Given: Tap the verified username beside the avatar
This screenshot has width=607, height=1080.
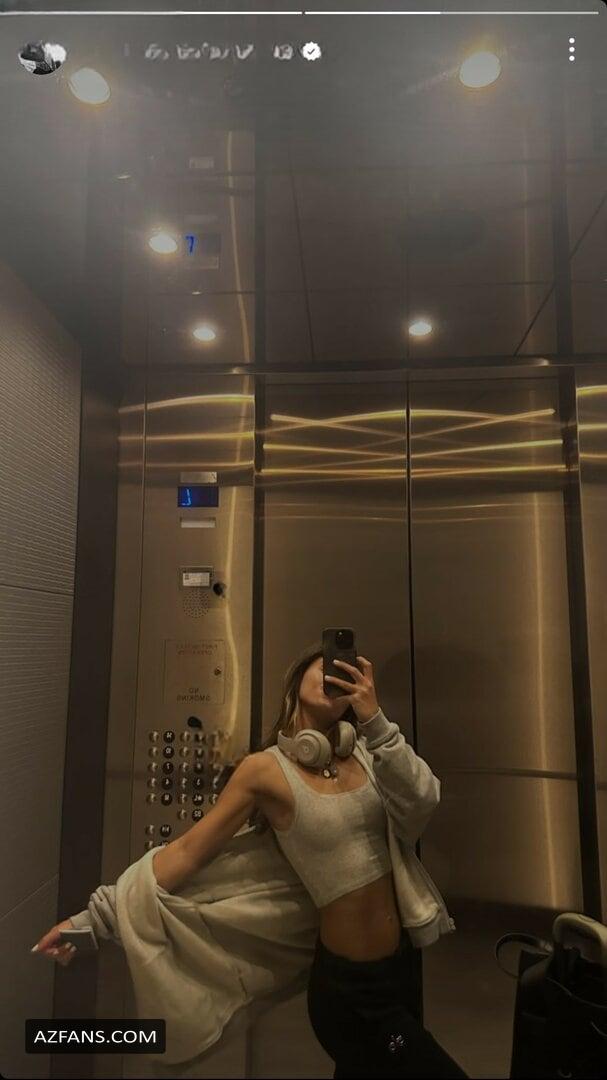Looking at the screenshot, I should tap(198, 52).
